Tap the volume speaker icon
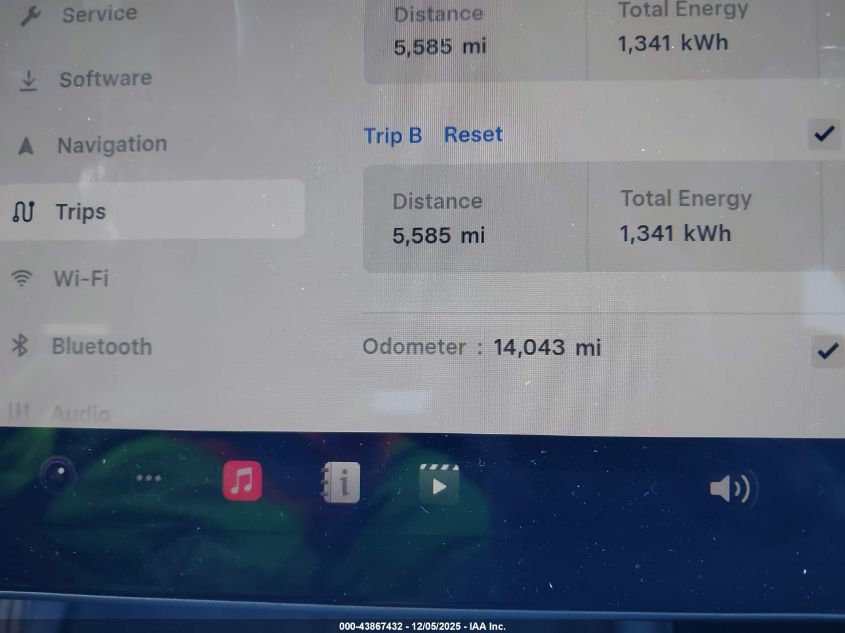 tap(730, 488)
